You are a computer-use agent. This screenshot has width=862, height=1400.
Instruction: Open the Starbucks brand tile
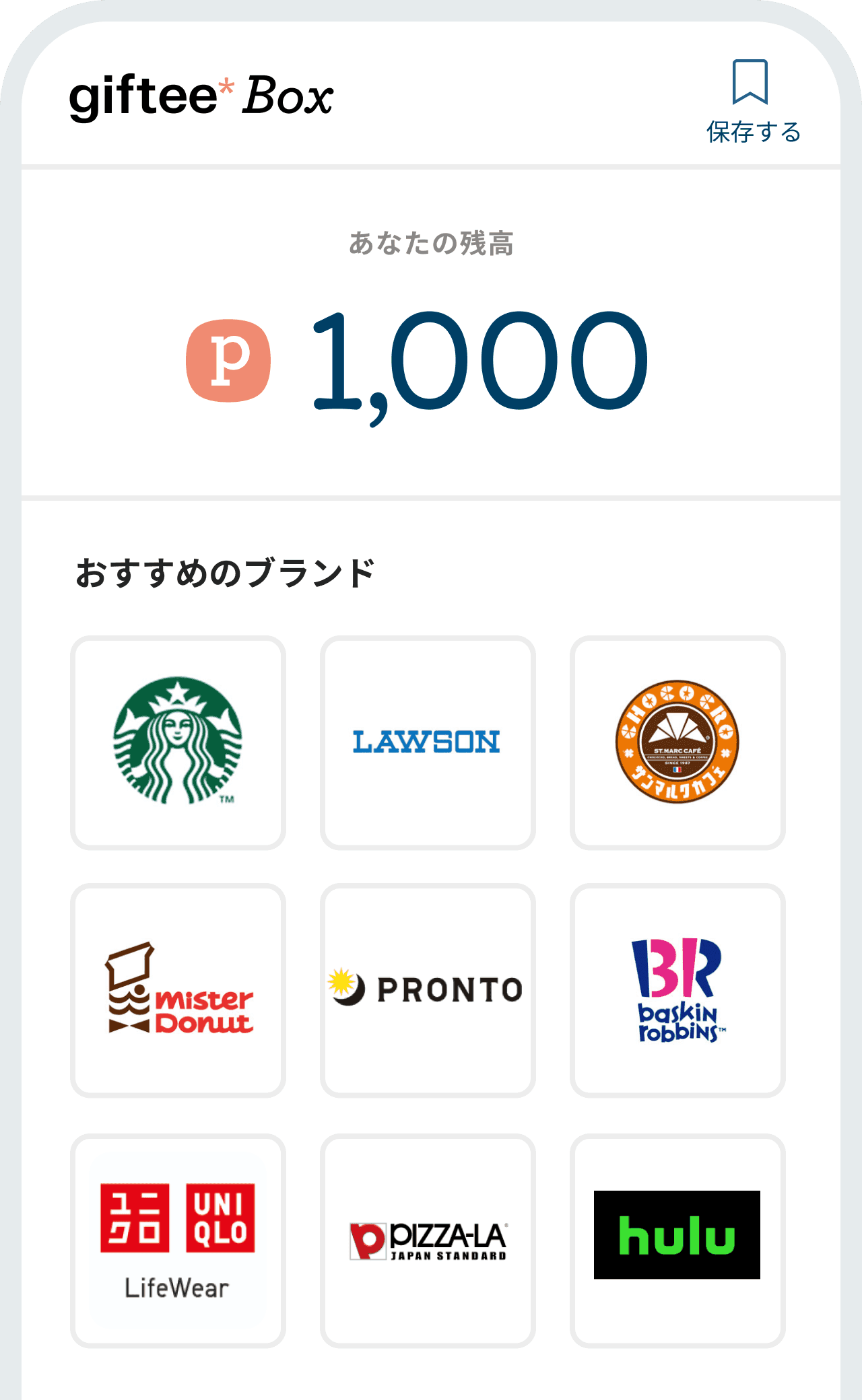click(178, 742)
